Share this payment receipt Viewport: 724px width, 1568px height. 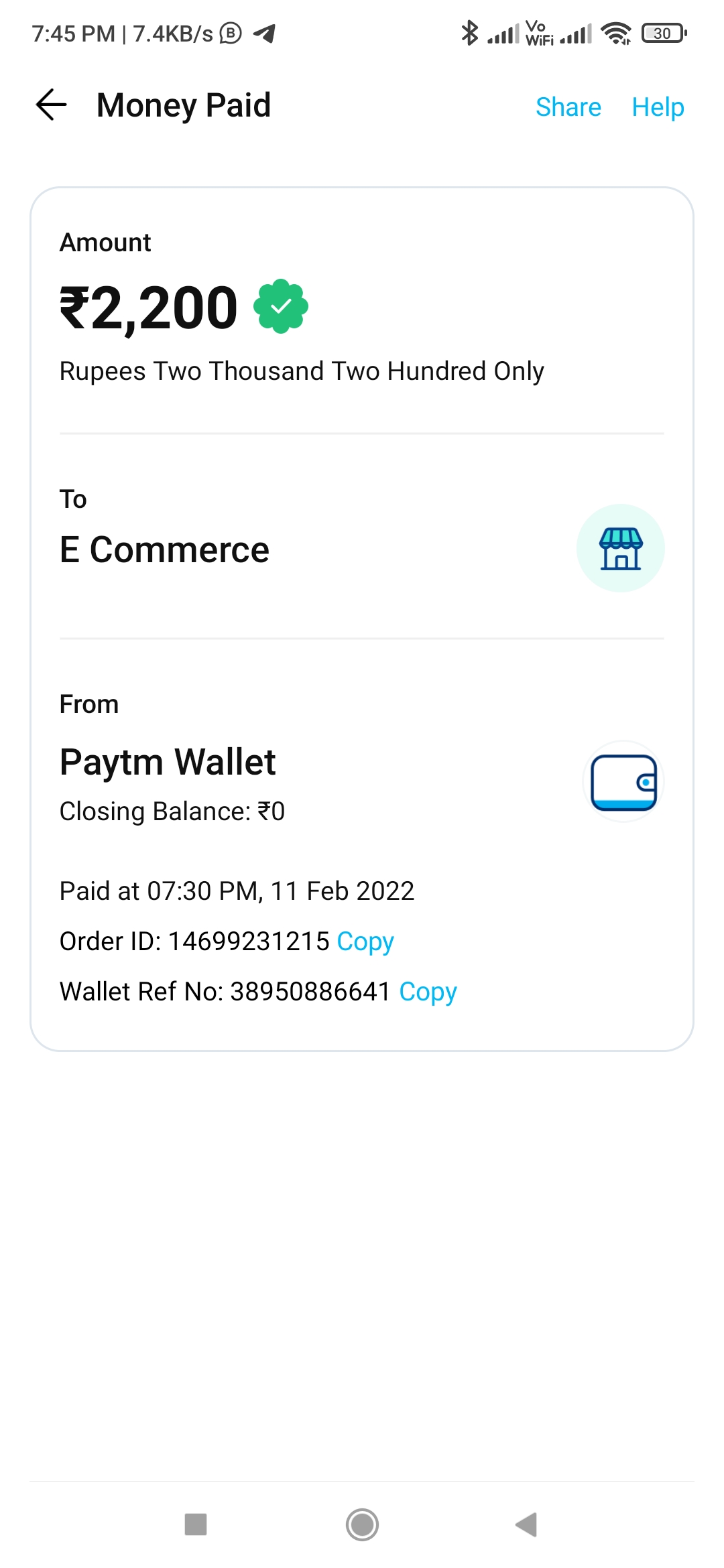coord(568,107)
